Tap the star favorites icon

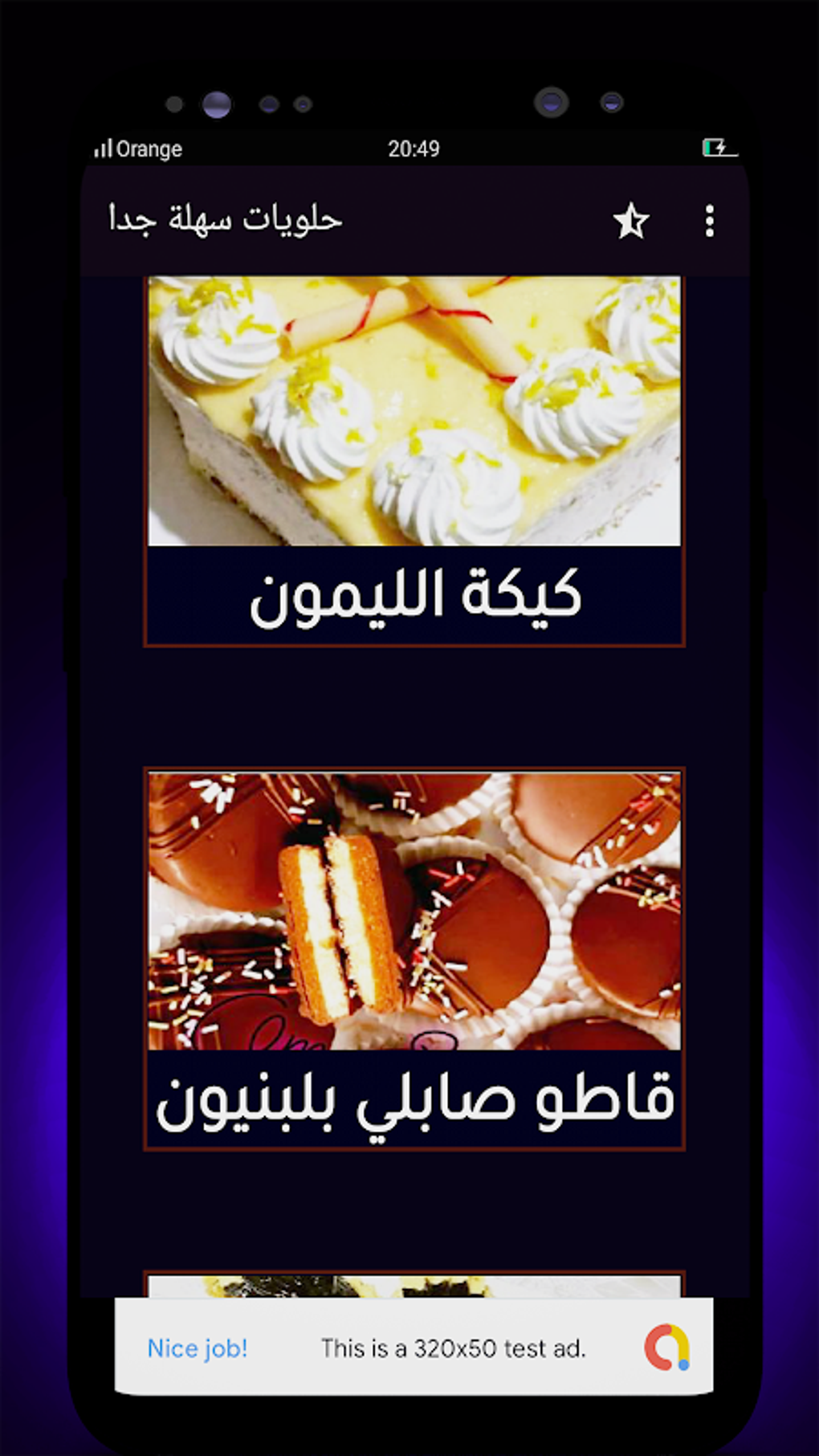(631, 221)
